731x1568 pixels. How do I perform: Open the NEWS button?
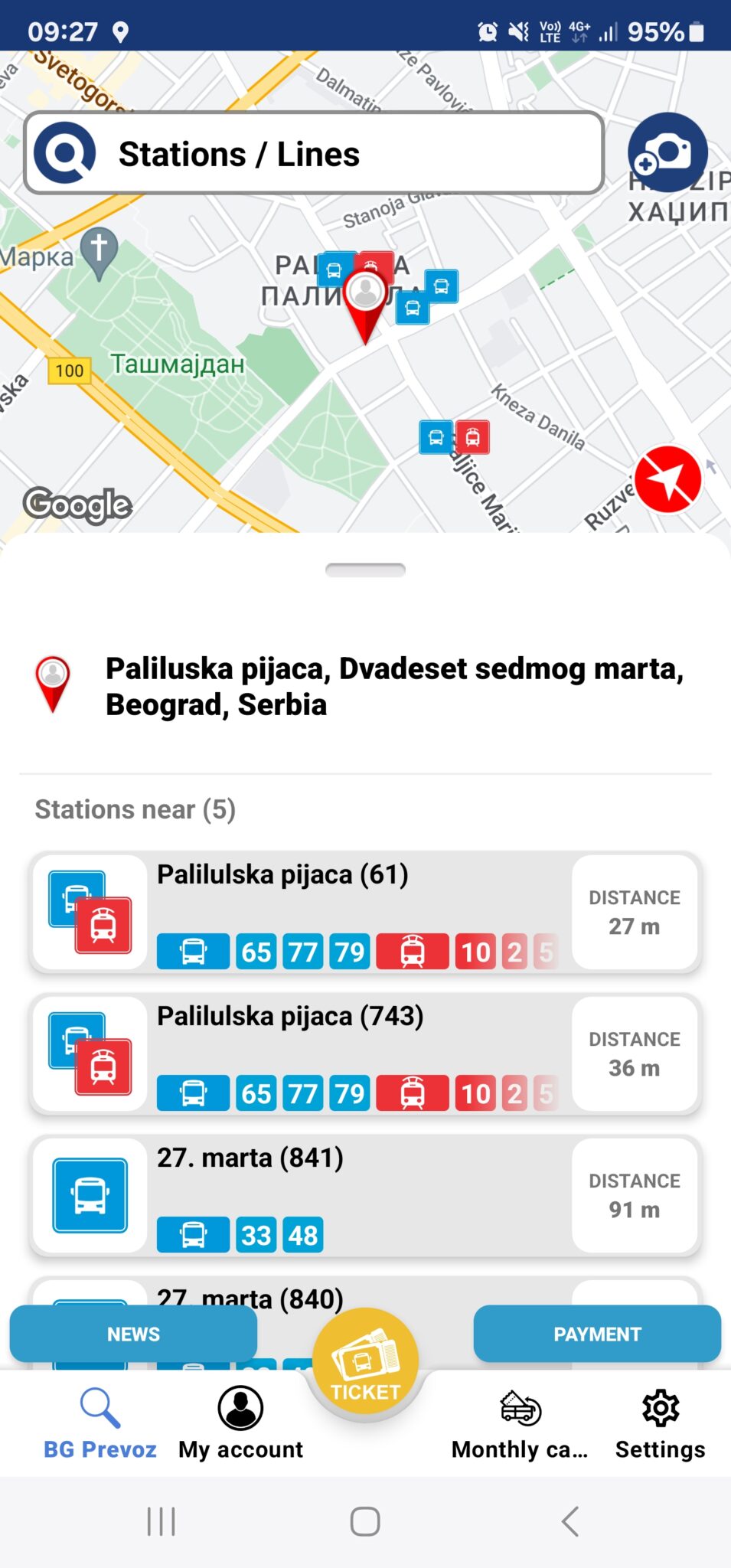pyautogui.click(x=133, y=1334)
